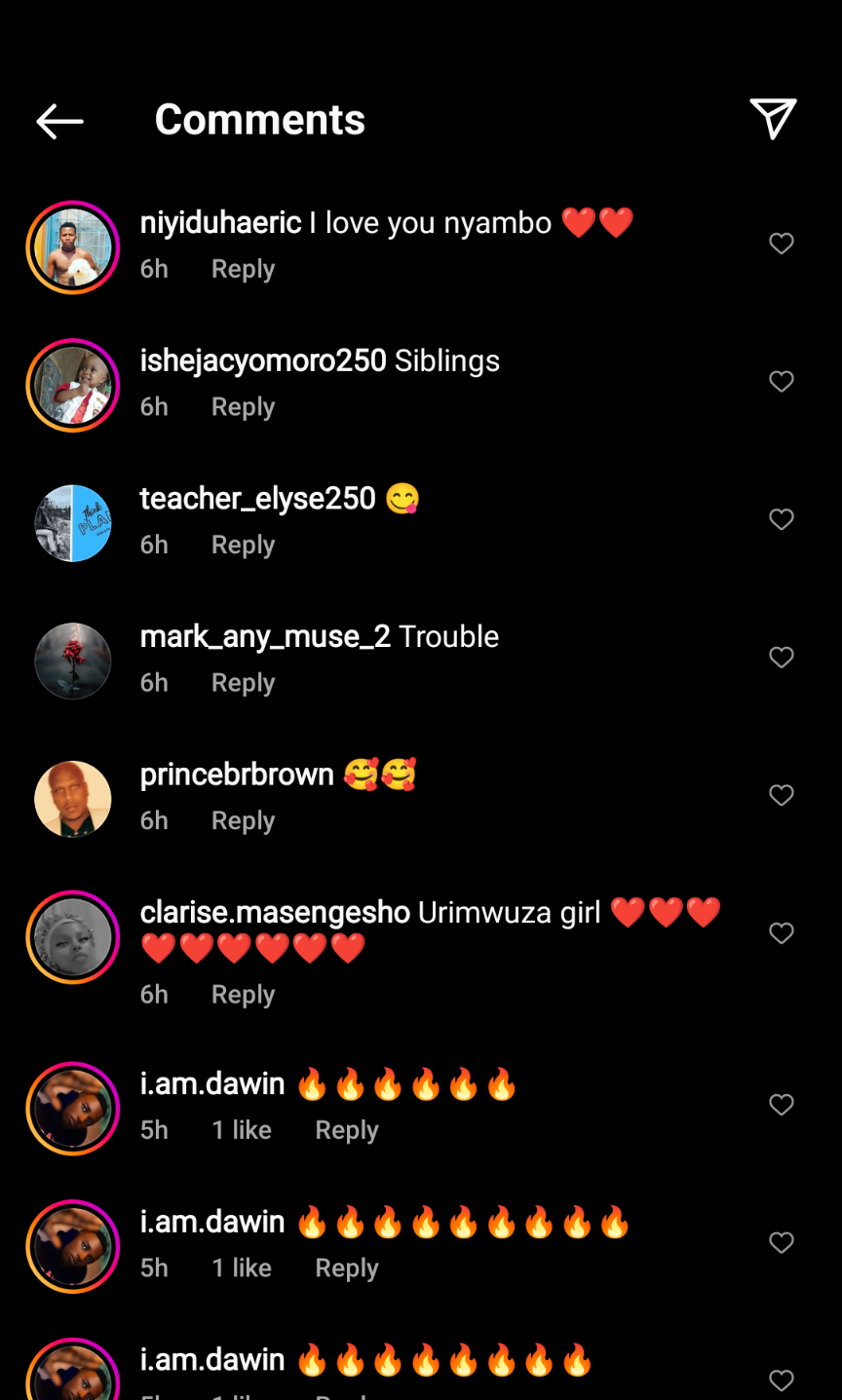Like clarise.masengesho's Urimwuza girl comment

pos(782,933)
